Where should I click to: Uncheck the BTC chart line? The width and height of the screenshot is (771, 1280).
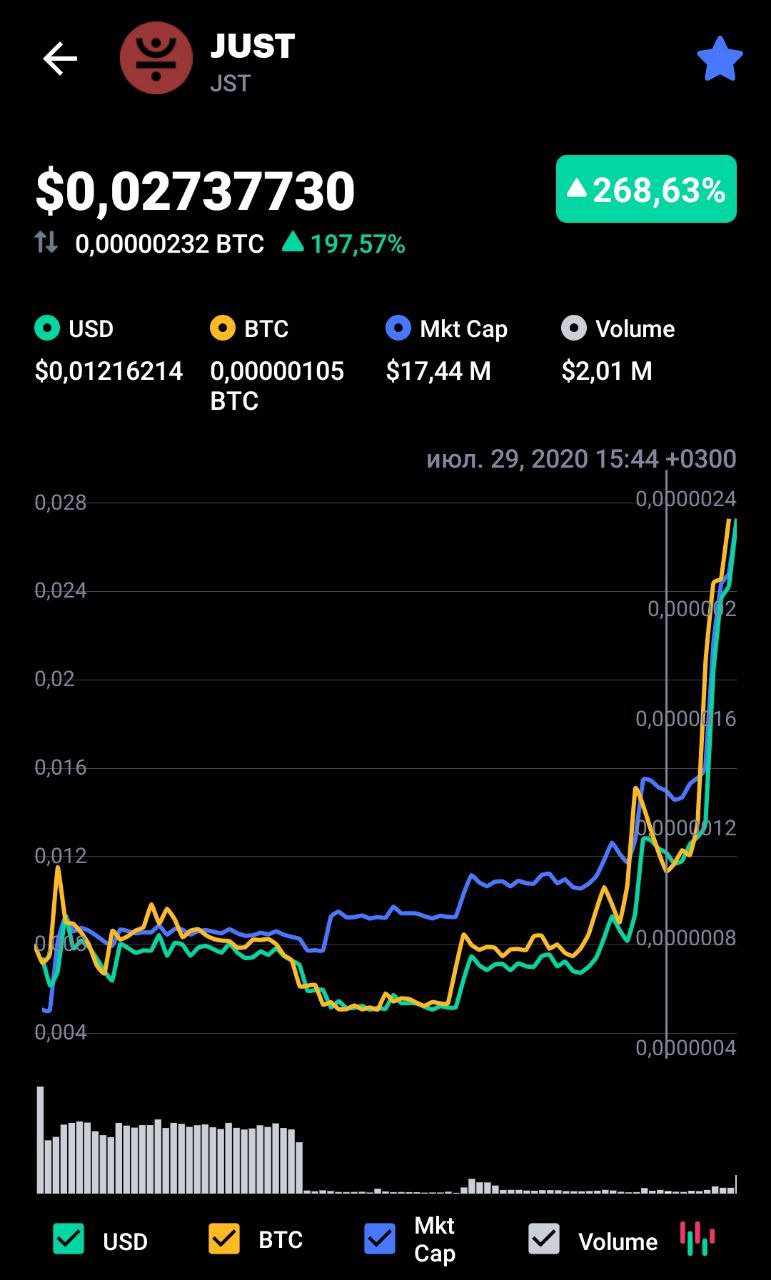point(224,1240)
